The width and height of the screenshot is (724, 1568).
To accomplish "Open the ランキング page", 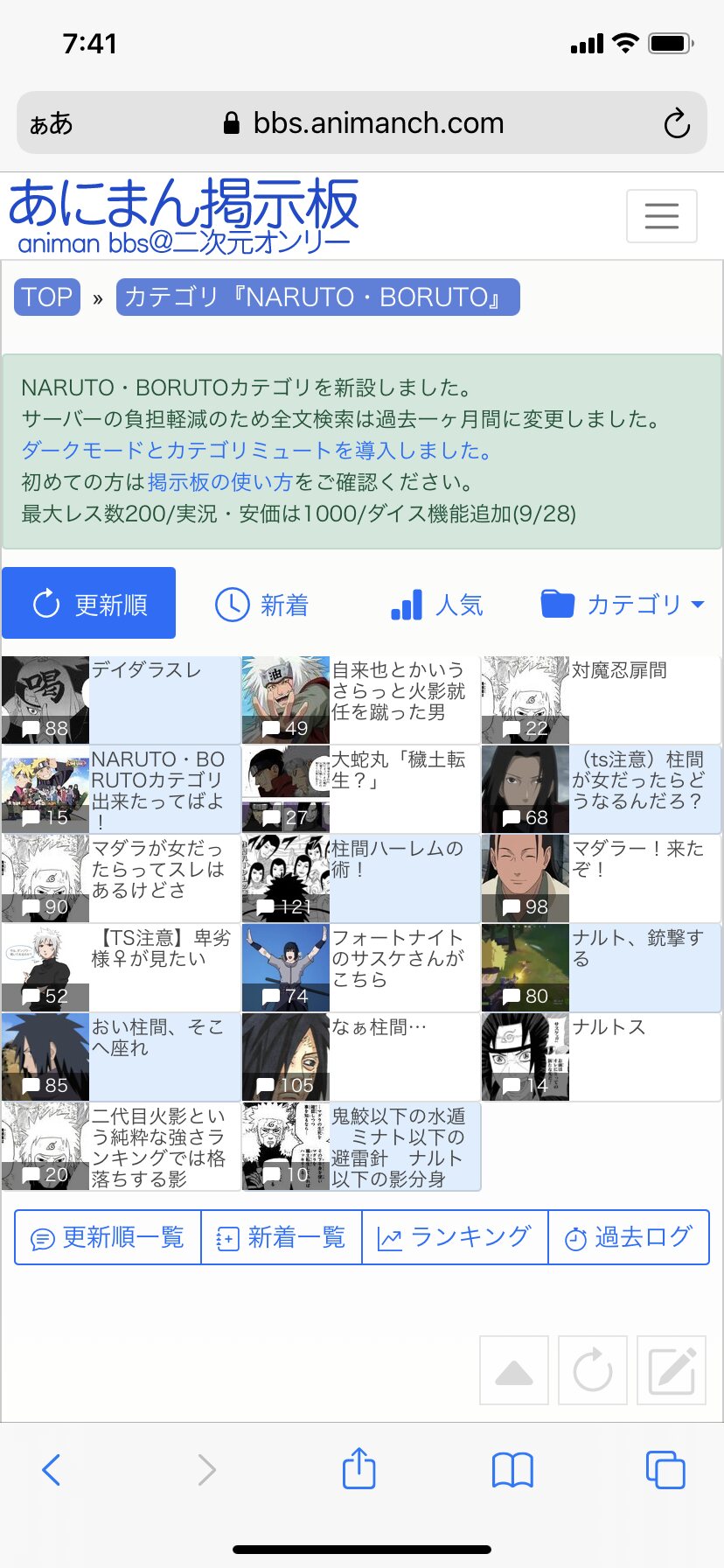I will point(455,1237).
